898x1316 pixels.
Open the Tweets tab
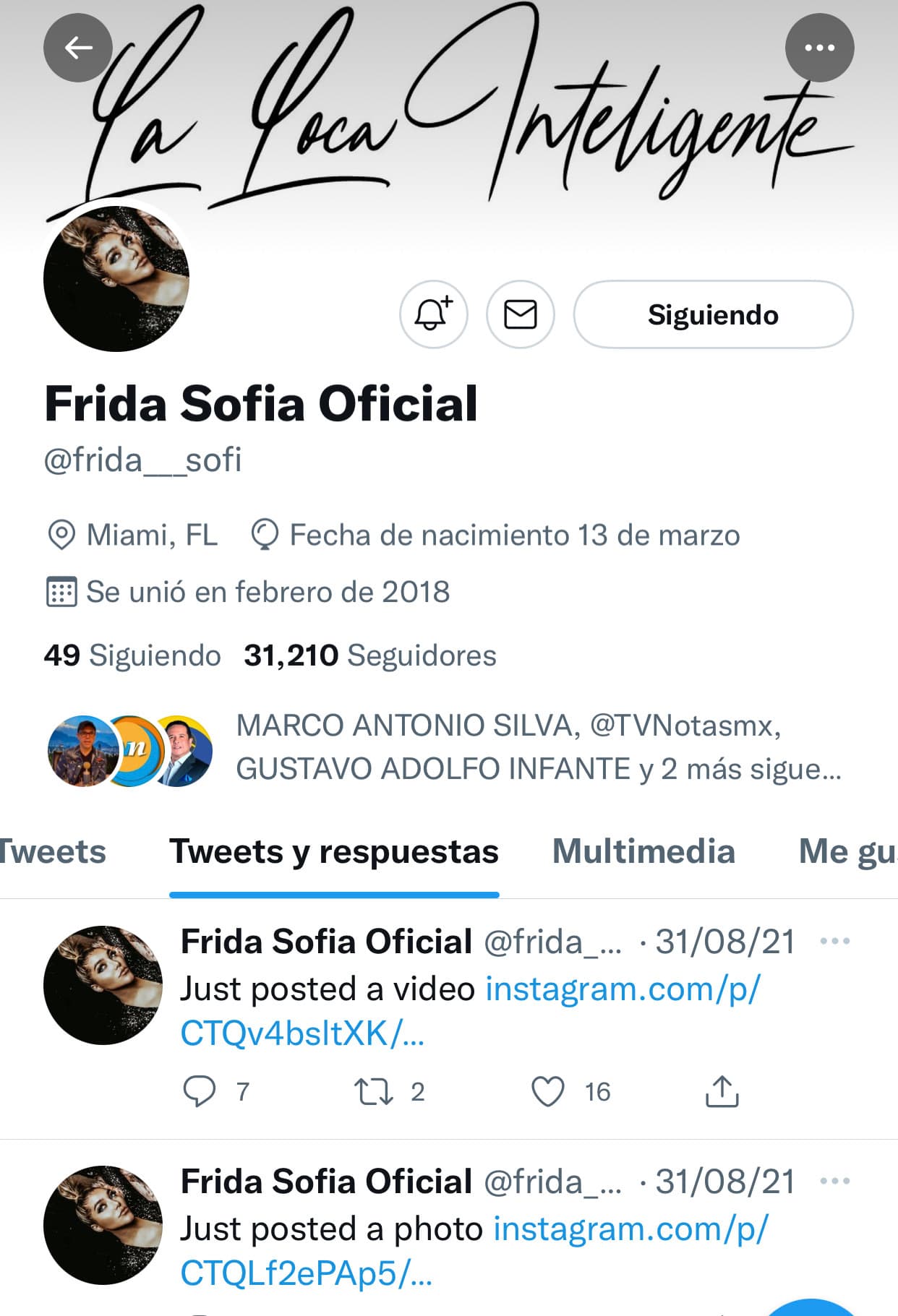pyautogui.click(x=51, y=852)
